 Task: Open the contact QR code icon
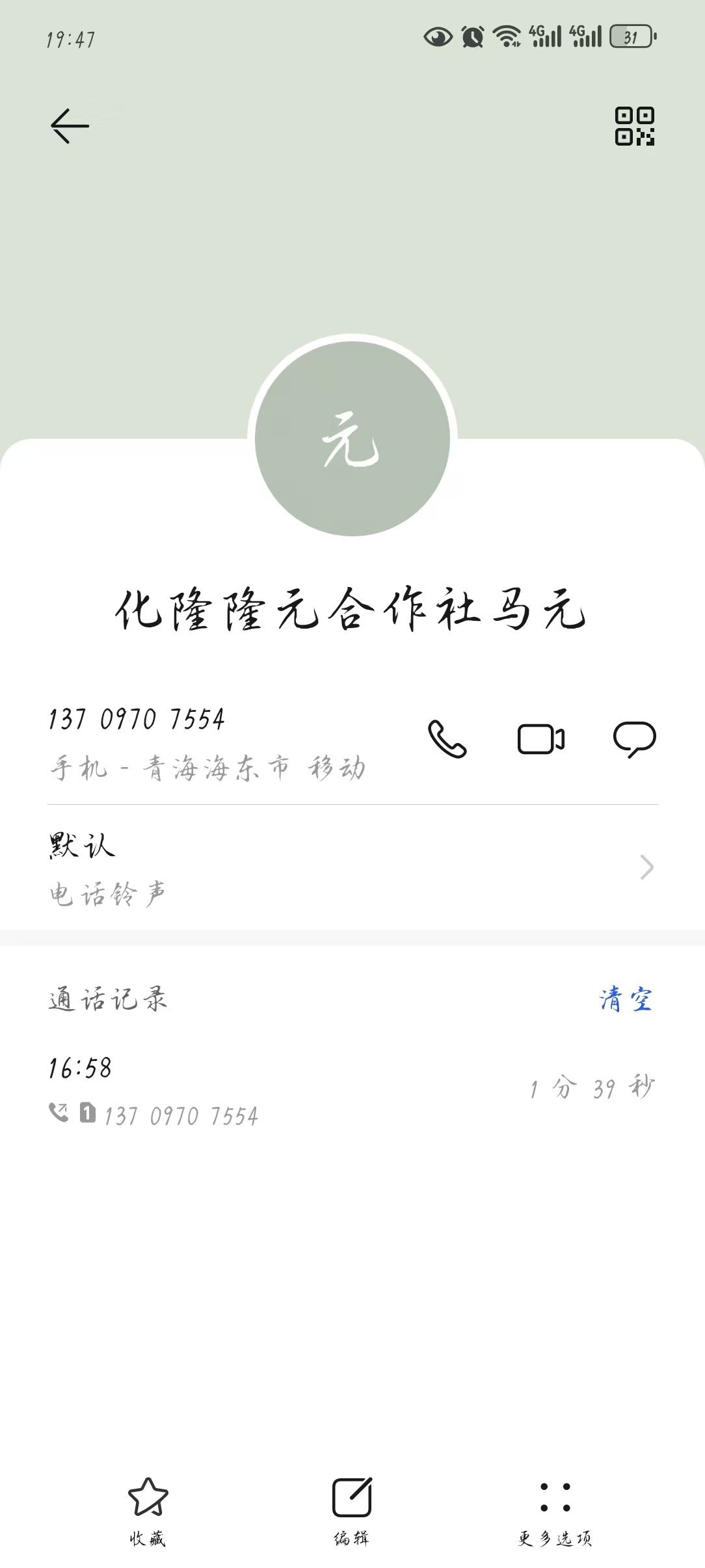click(x=635, y=126)
